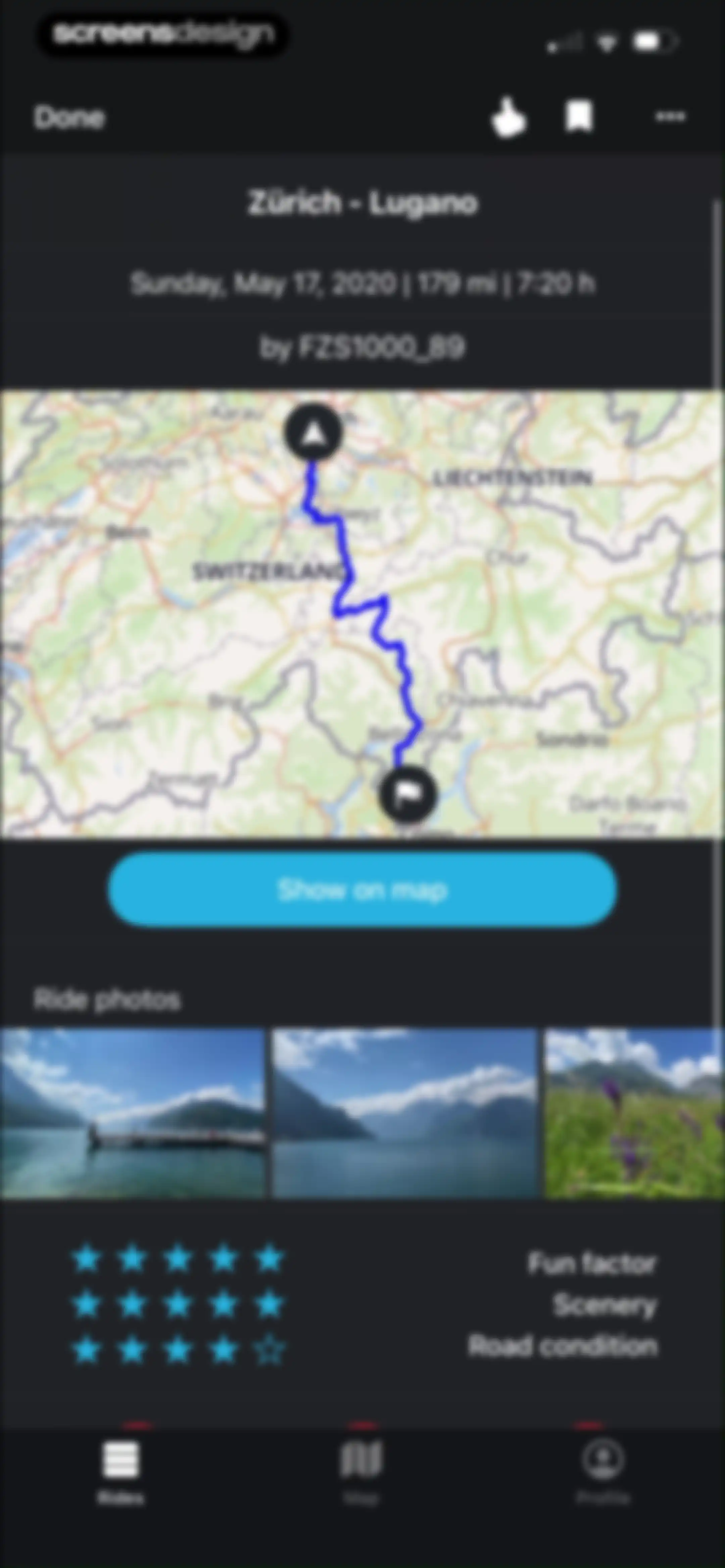Open the first ride photo with boat
This screenshot has width=725, height=1568.
coord(133,1113)
